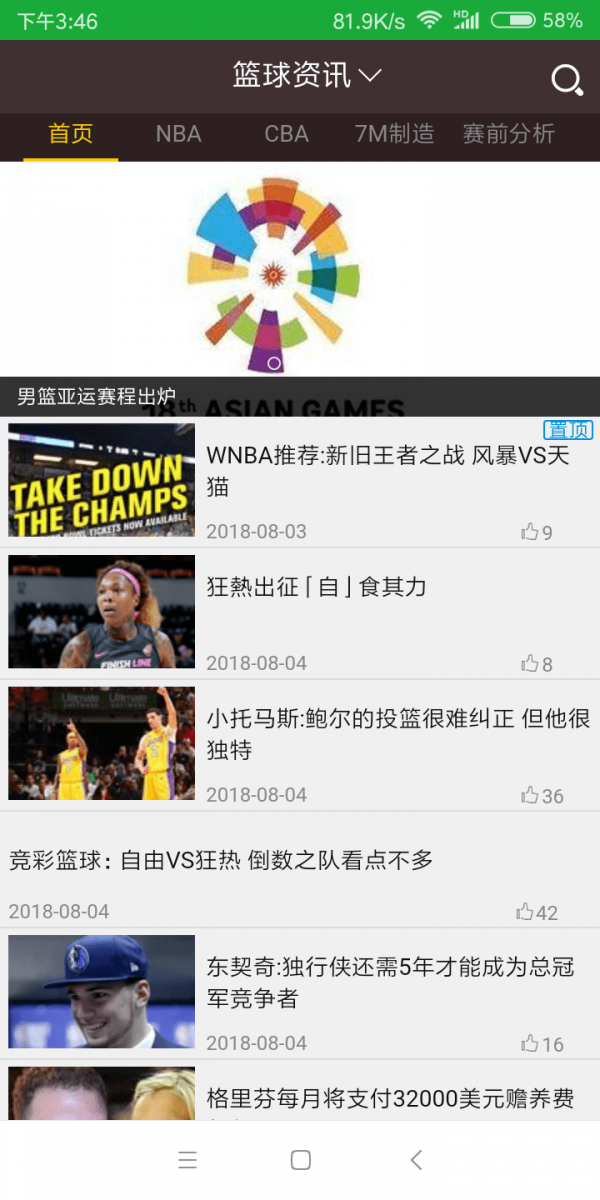Tap the system back button

[416, 1160]
